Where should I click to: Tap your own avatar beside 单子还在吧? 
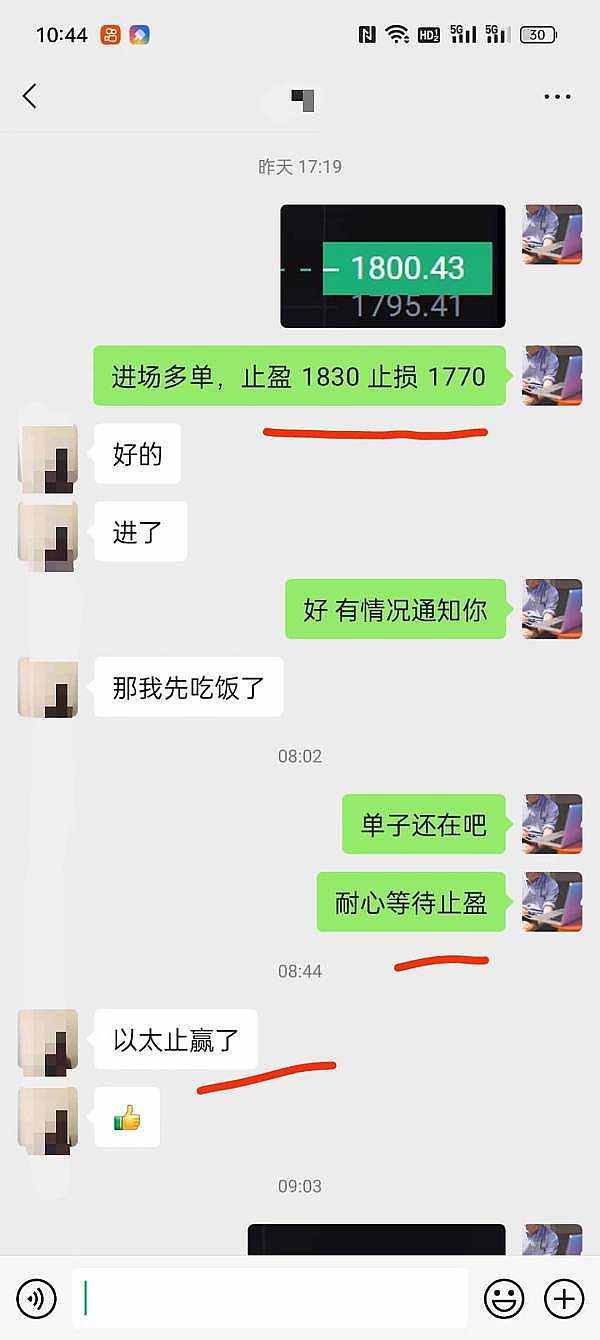pyautogui.click(x=552, y=824)
